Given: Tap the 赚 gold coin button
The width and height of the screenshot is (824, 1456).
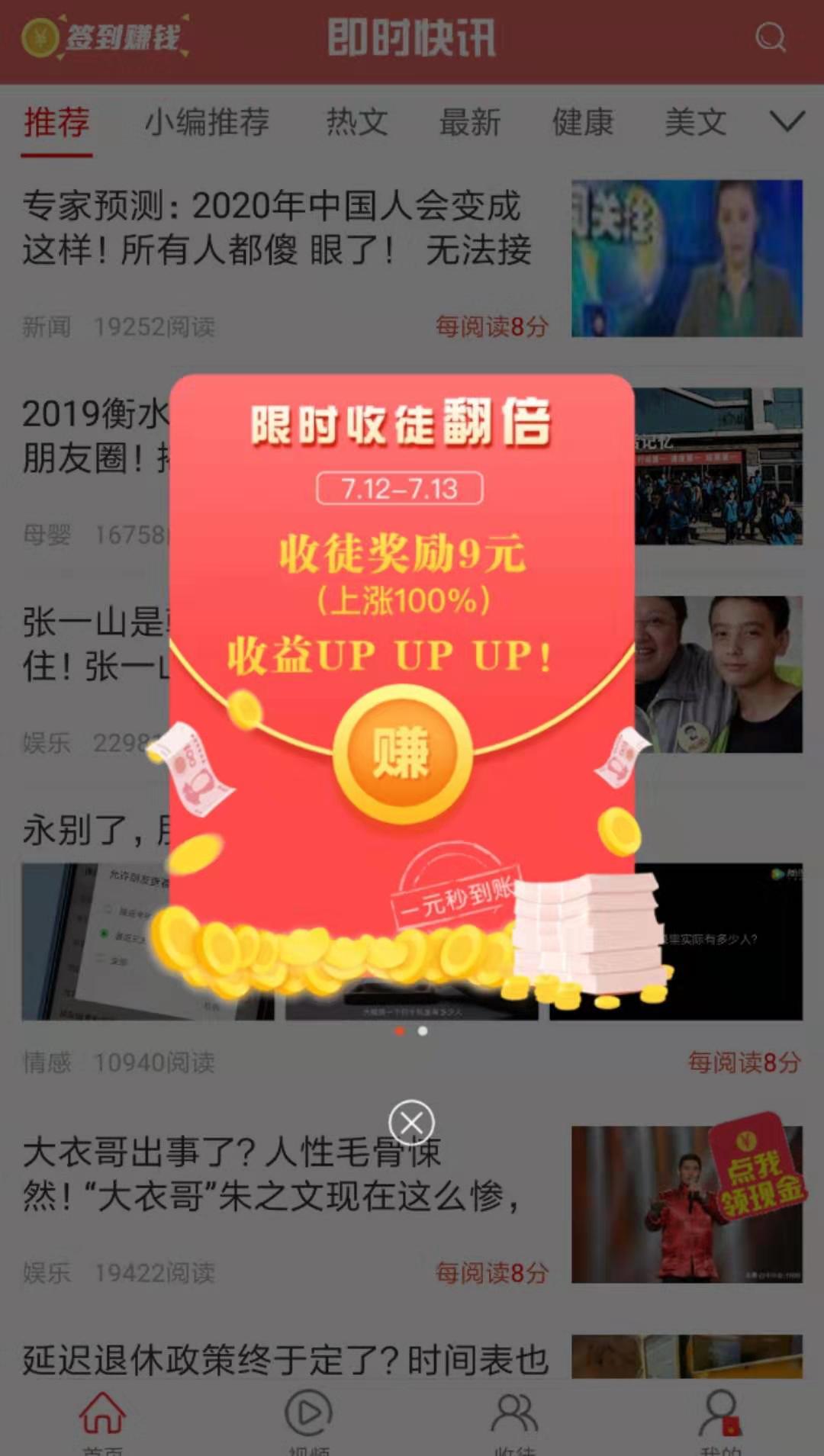Looking at the screenshot, I should click(x=402, y=754).
